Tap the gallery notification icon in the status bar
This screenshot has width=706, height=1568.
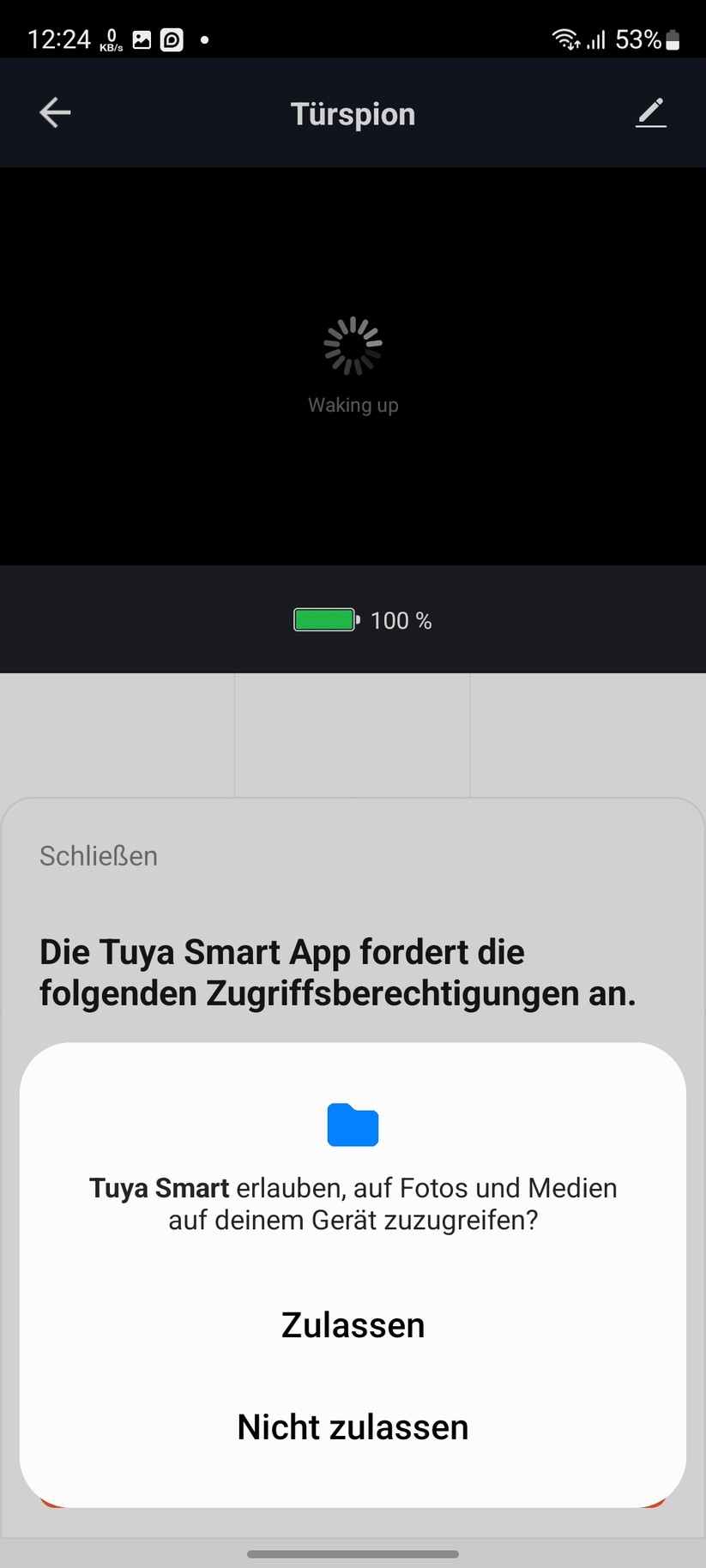pyautogui.click(x=142, y=39)
